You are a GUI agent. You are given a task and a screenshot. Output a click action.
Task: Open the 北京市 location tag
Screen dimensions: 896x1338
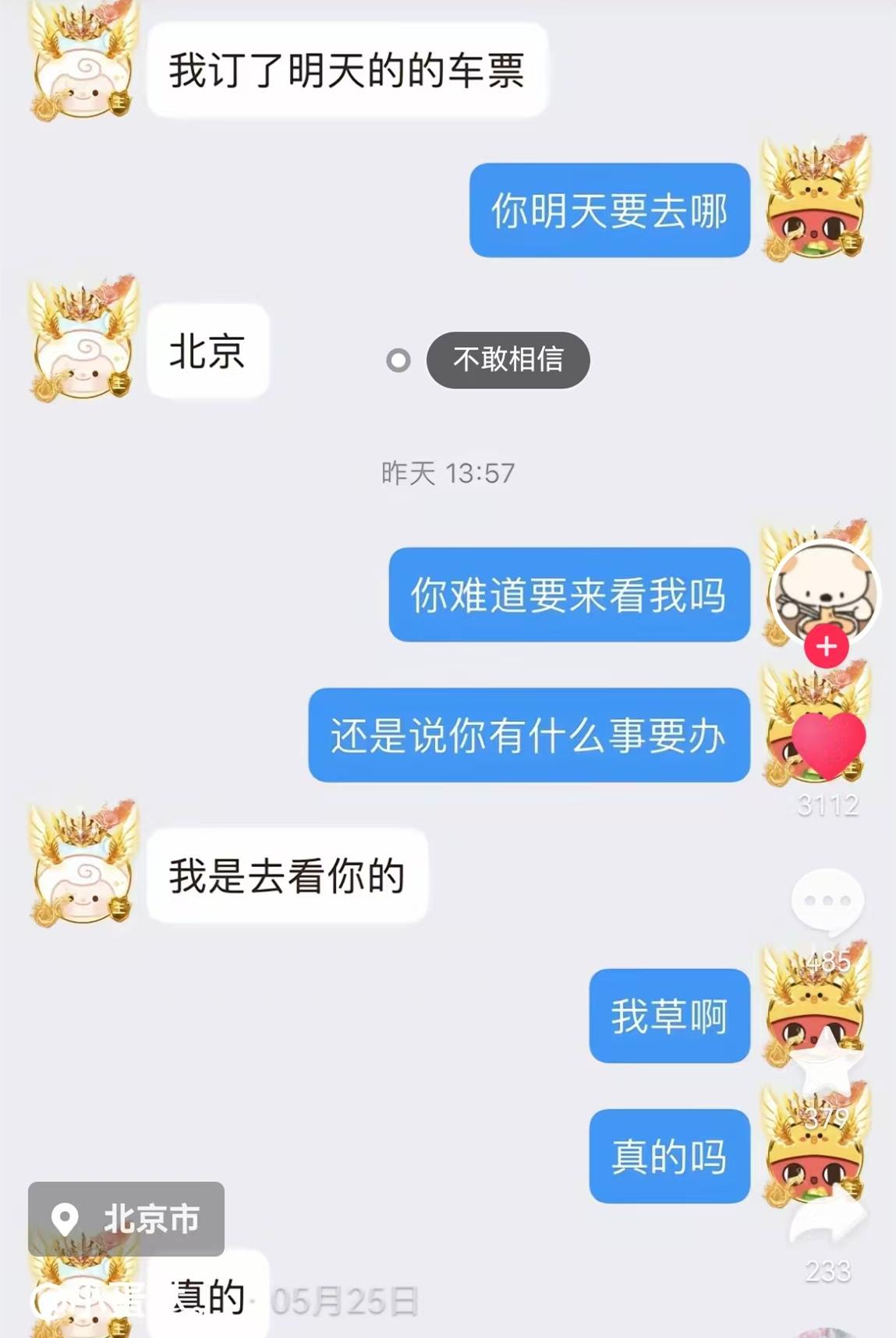point(126,1218)
